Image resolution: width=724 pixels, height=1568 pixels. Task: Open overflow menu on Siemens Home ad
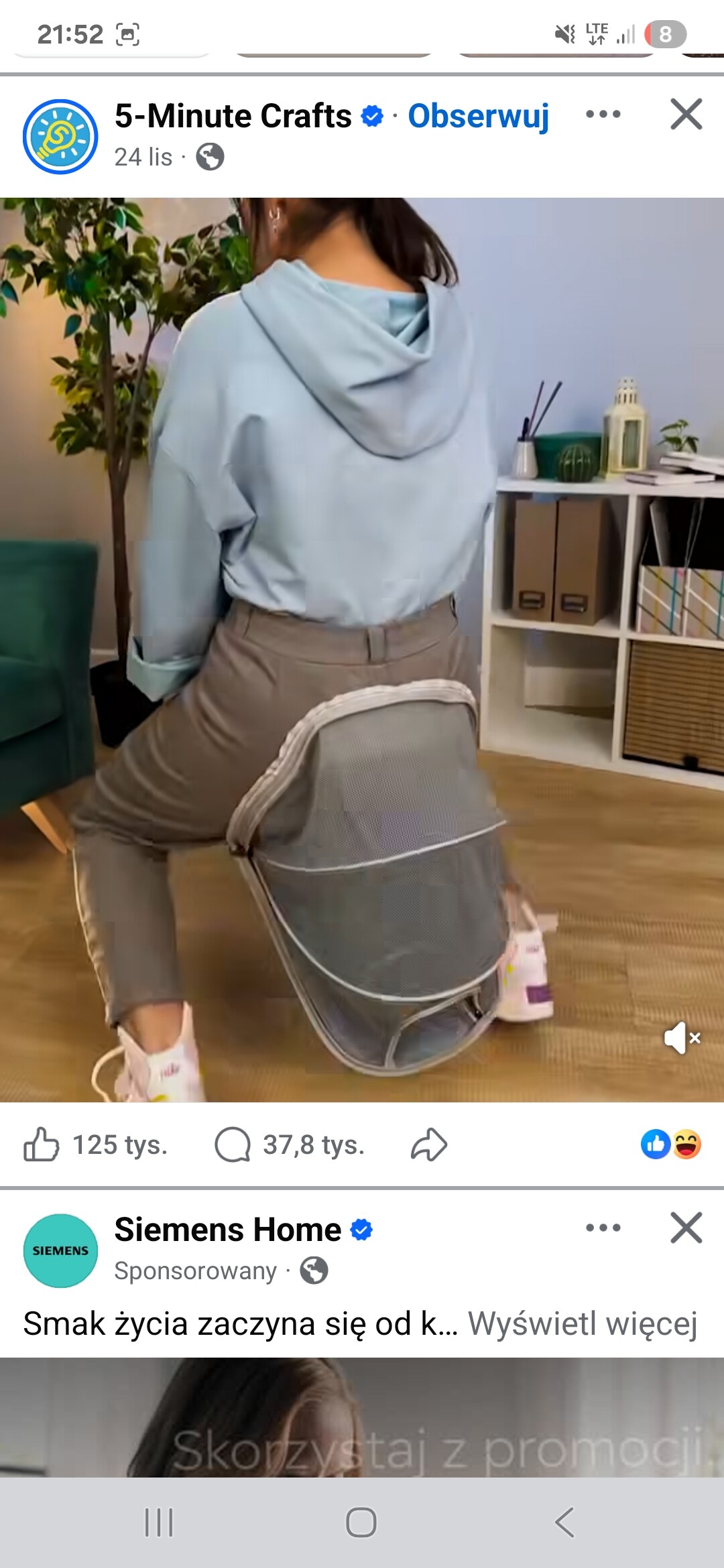pyautogui.click(x=603, y=1228)
